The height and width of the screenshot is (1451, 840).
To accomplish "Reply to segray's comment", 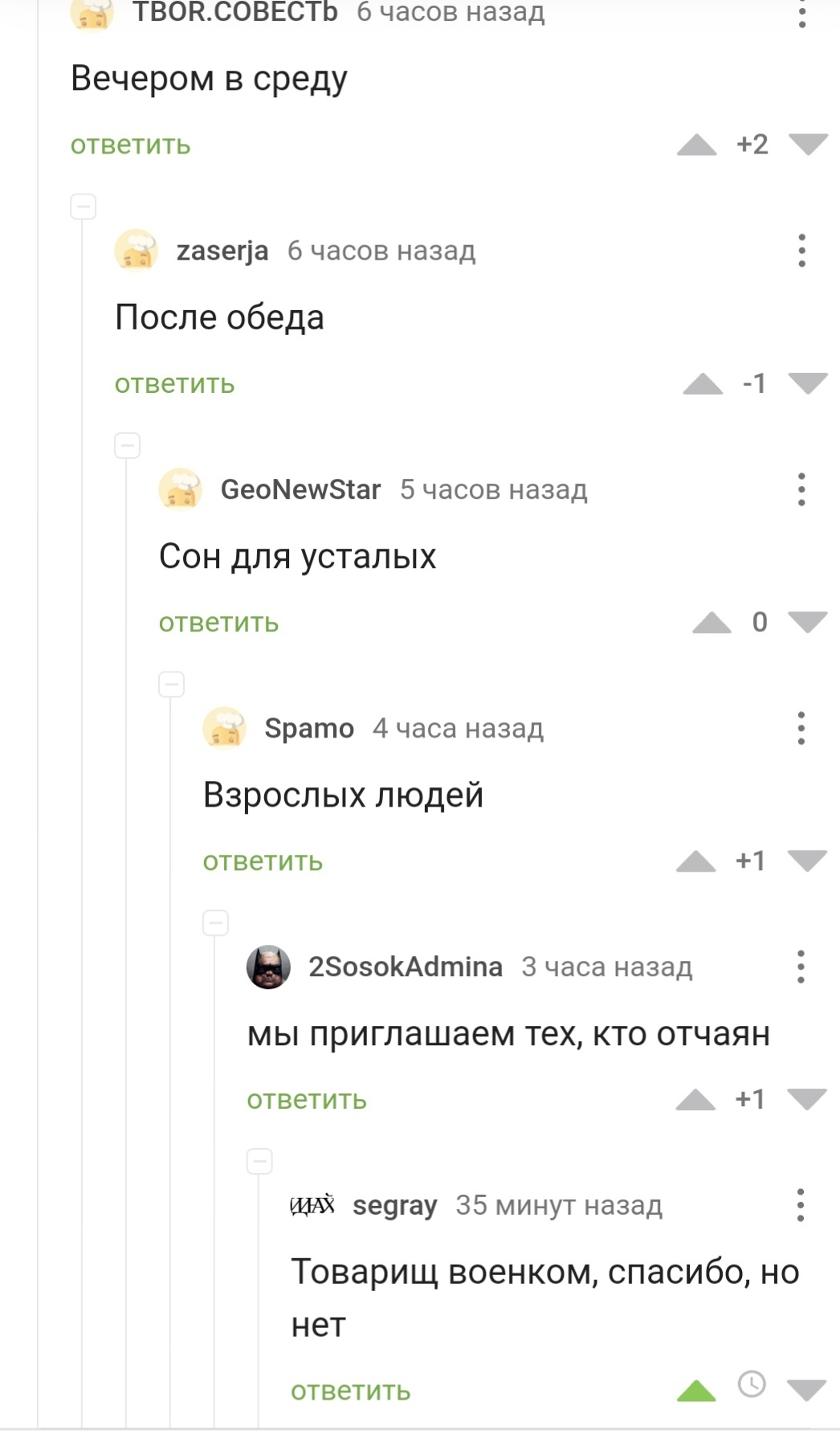I will click(x=350, y=1391).
